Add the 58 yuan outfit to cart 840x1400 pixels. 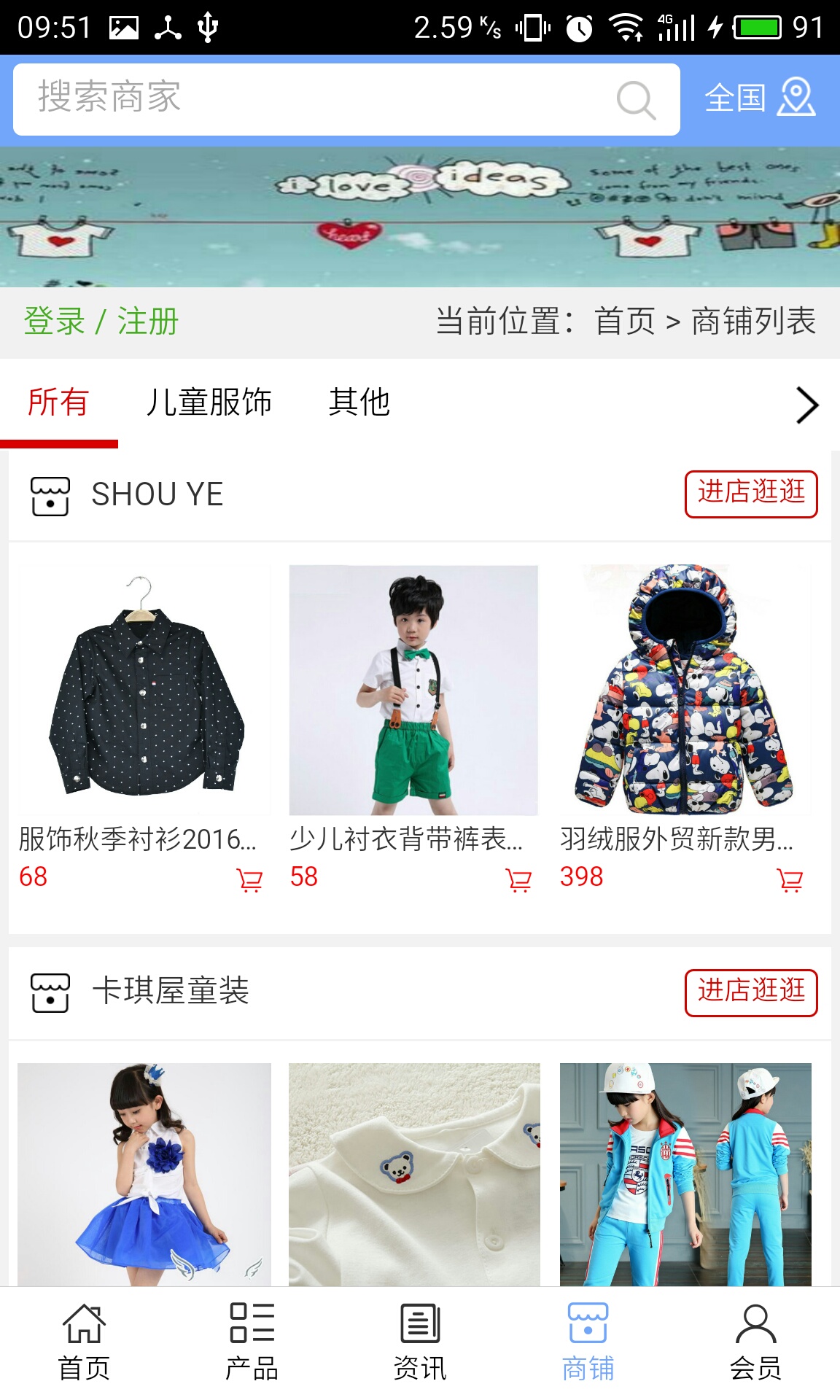tap(518, 880)
